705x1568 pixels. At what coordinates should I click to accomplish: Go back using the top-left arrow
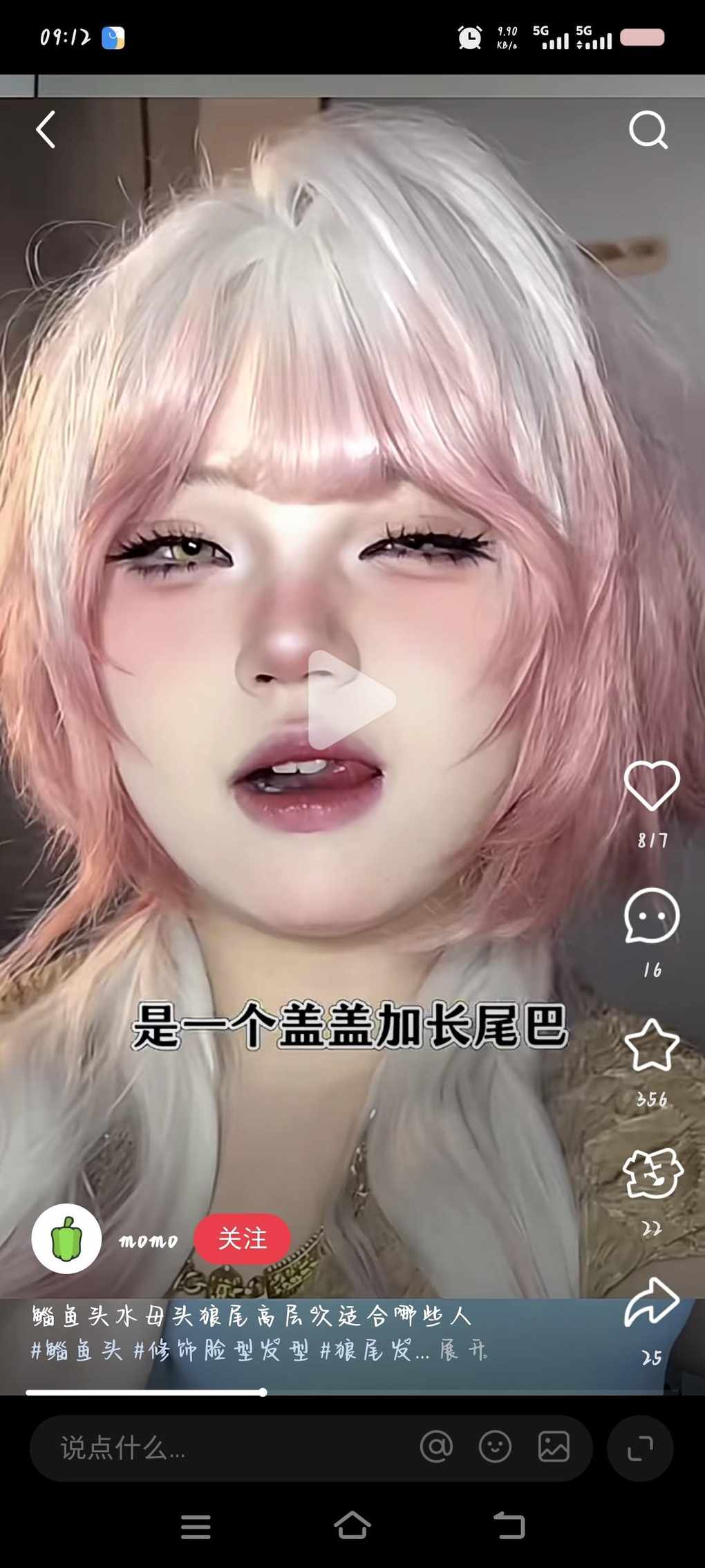46,129
